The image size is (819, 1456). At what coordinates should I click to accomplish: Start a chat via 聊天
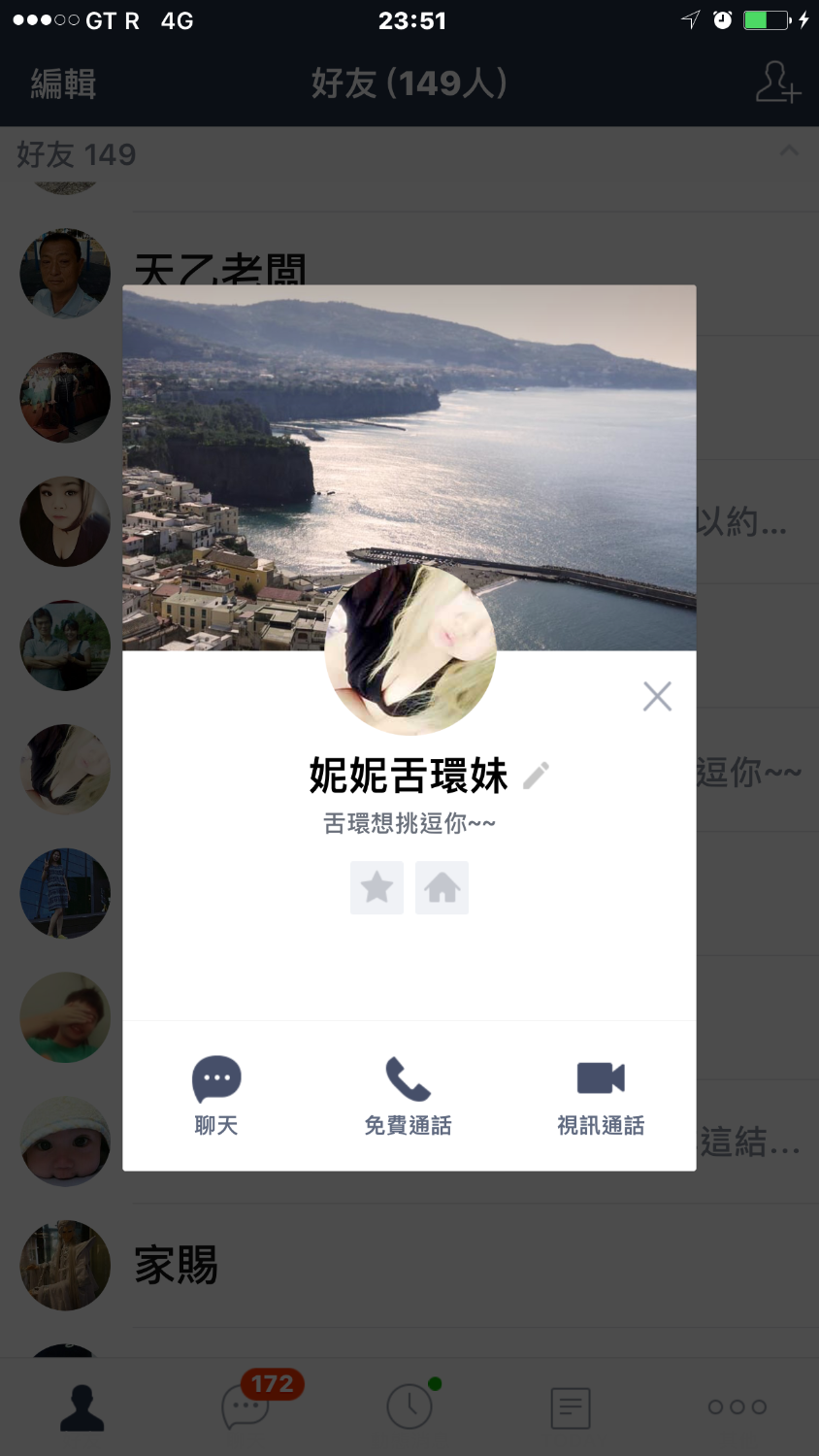point(216,1095)
